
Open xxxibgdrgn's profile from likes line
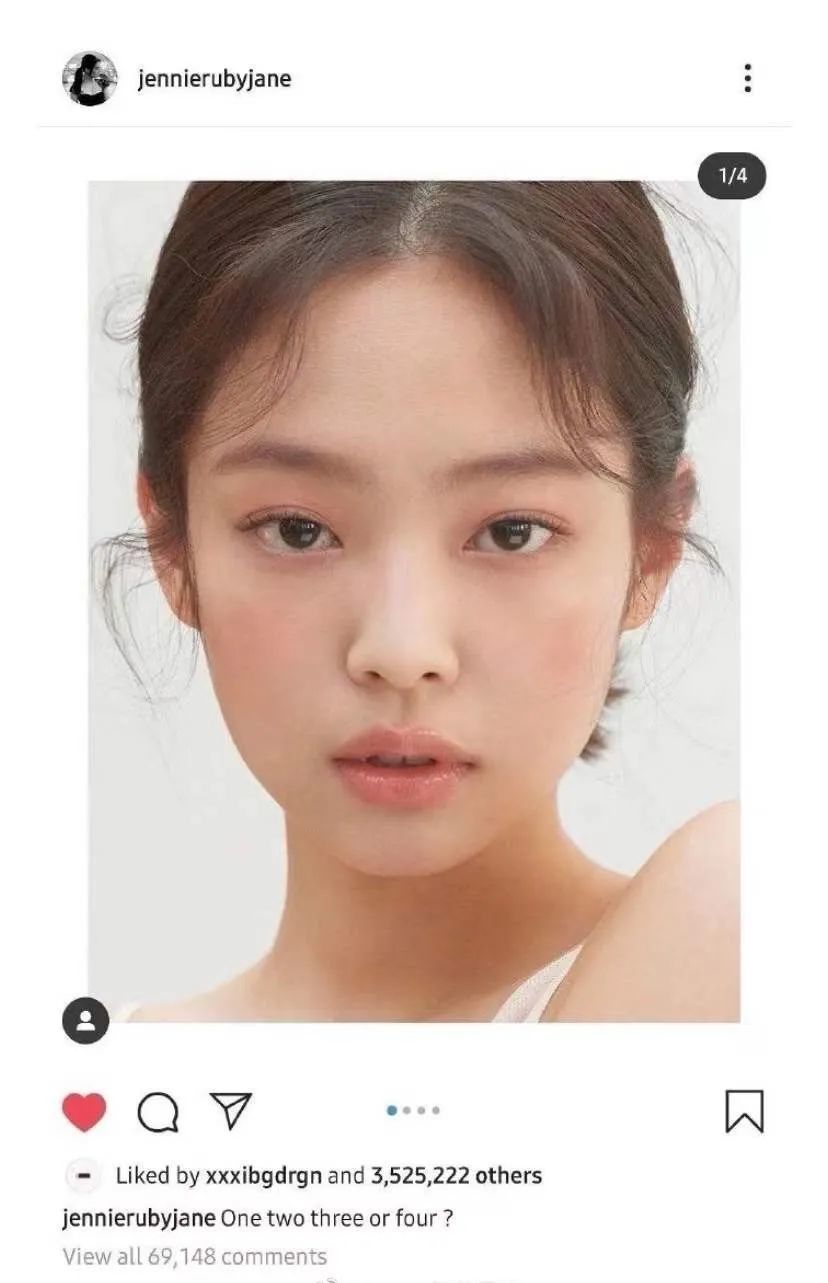click(263, 1176)
